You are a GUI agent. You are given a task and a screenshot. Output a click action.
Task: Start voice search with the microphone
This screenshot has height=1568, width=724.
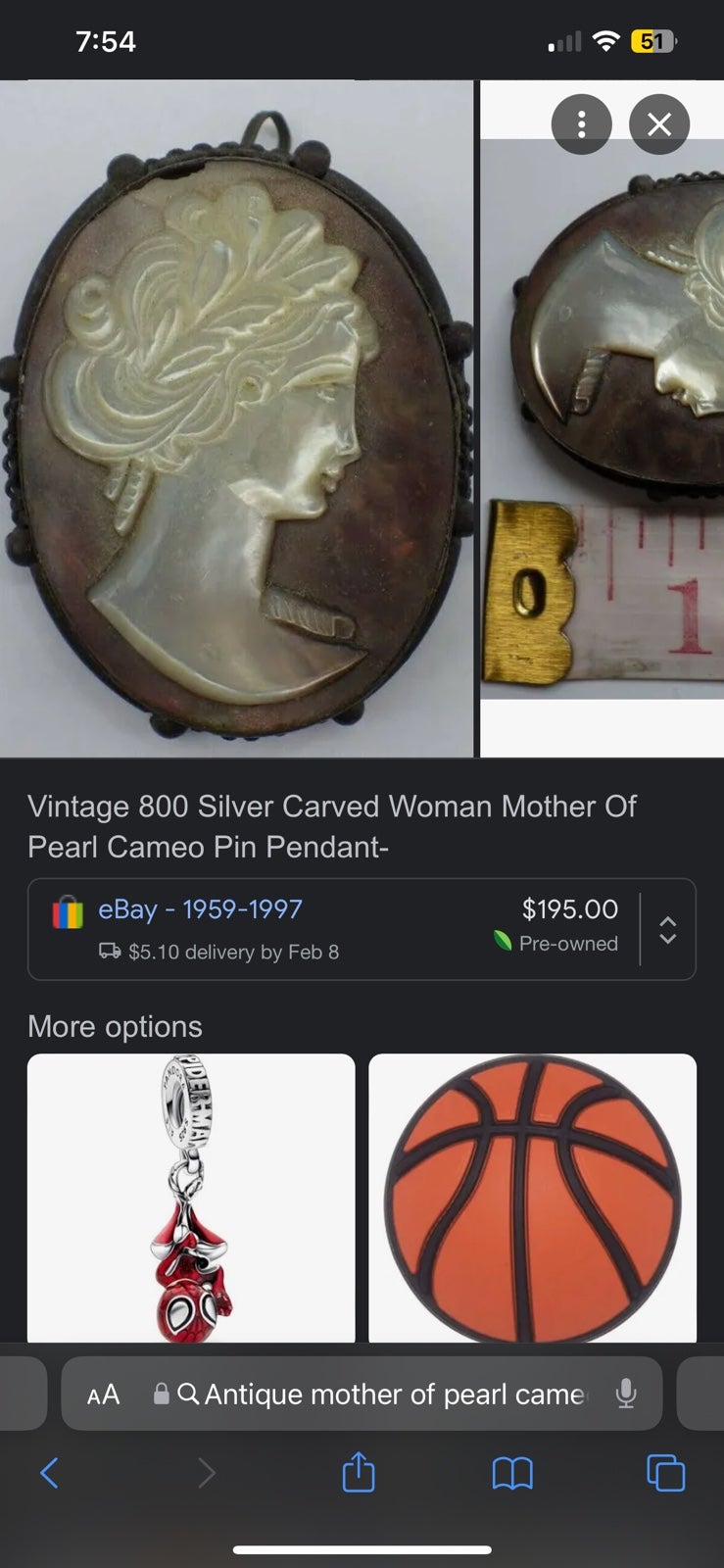pyautogui.click(x=626, y=1394)
